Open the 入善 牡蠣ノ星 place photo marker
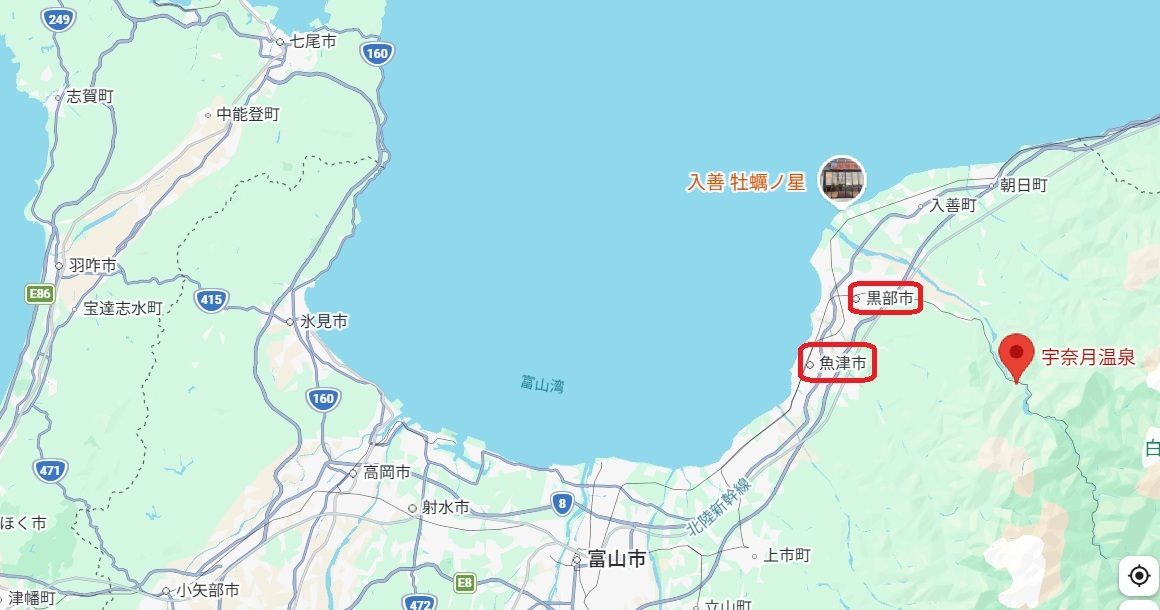The height and width of the screenshot is (610, 1160). 842,180
